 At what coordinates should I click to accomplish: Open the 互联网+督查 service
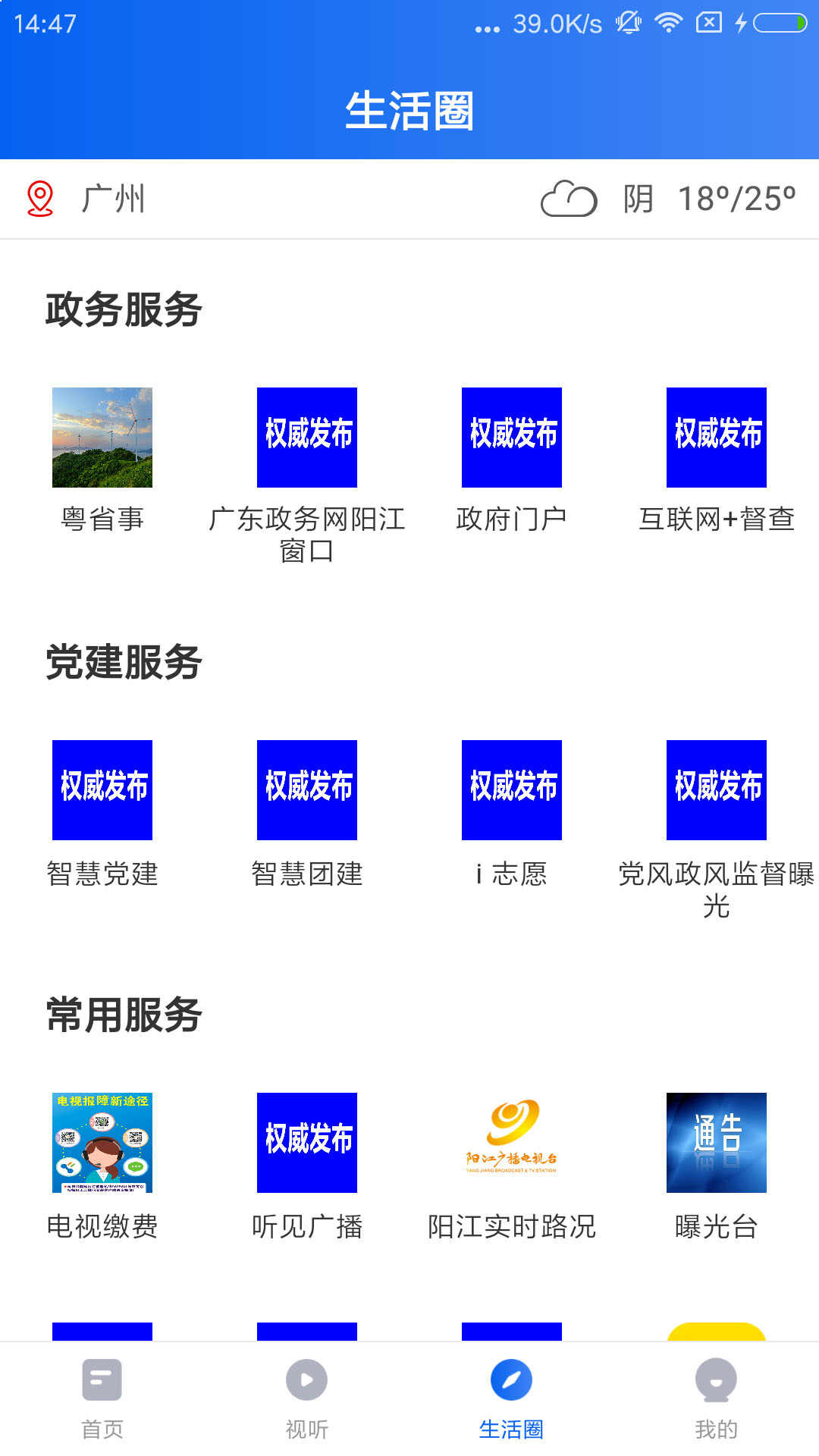point(716,438)
